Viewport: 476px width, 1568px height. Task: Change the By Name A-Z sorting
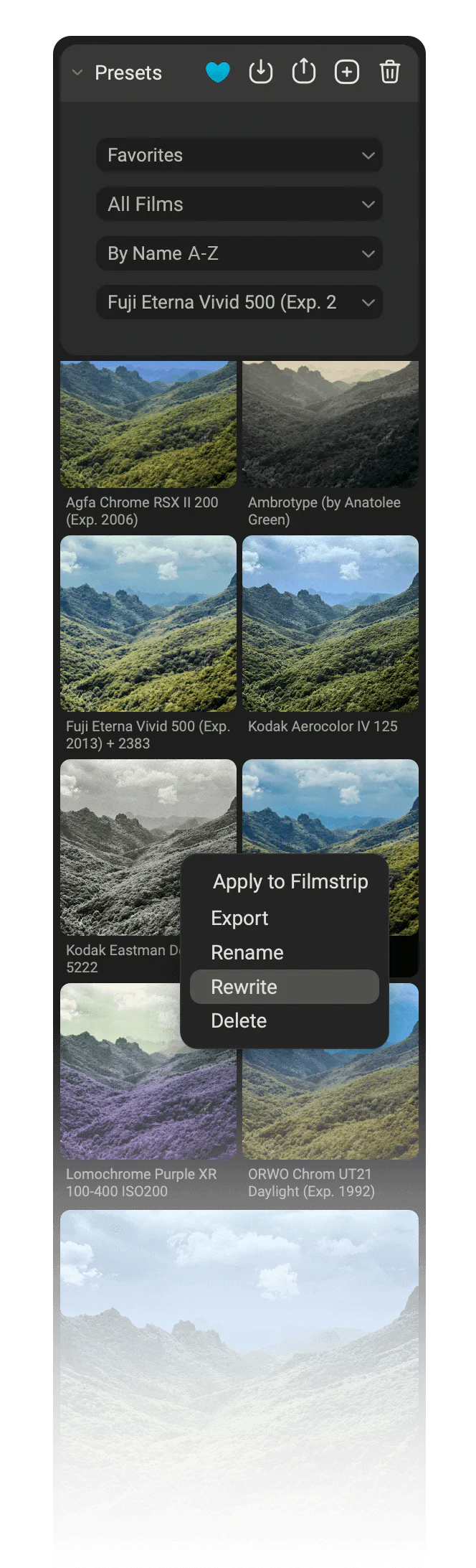tap(239, 253)
